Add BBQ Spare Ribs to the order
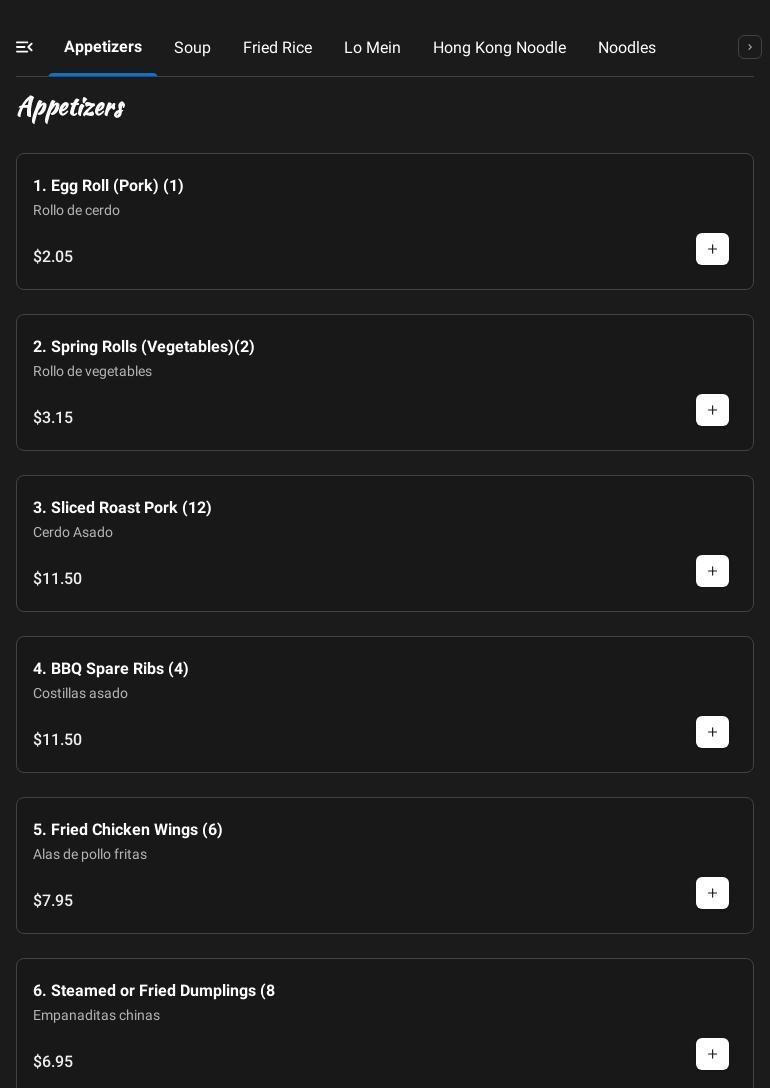 (x=712, y=732)
